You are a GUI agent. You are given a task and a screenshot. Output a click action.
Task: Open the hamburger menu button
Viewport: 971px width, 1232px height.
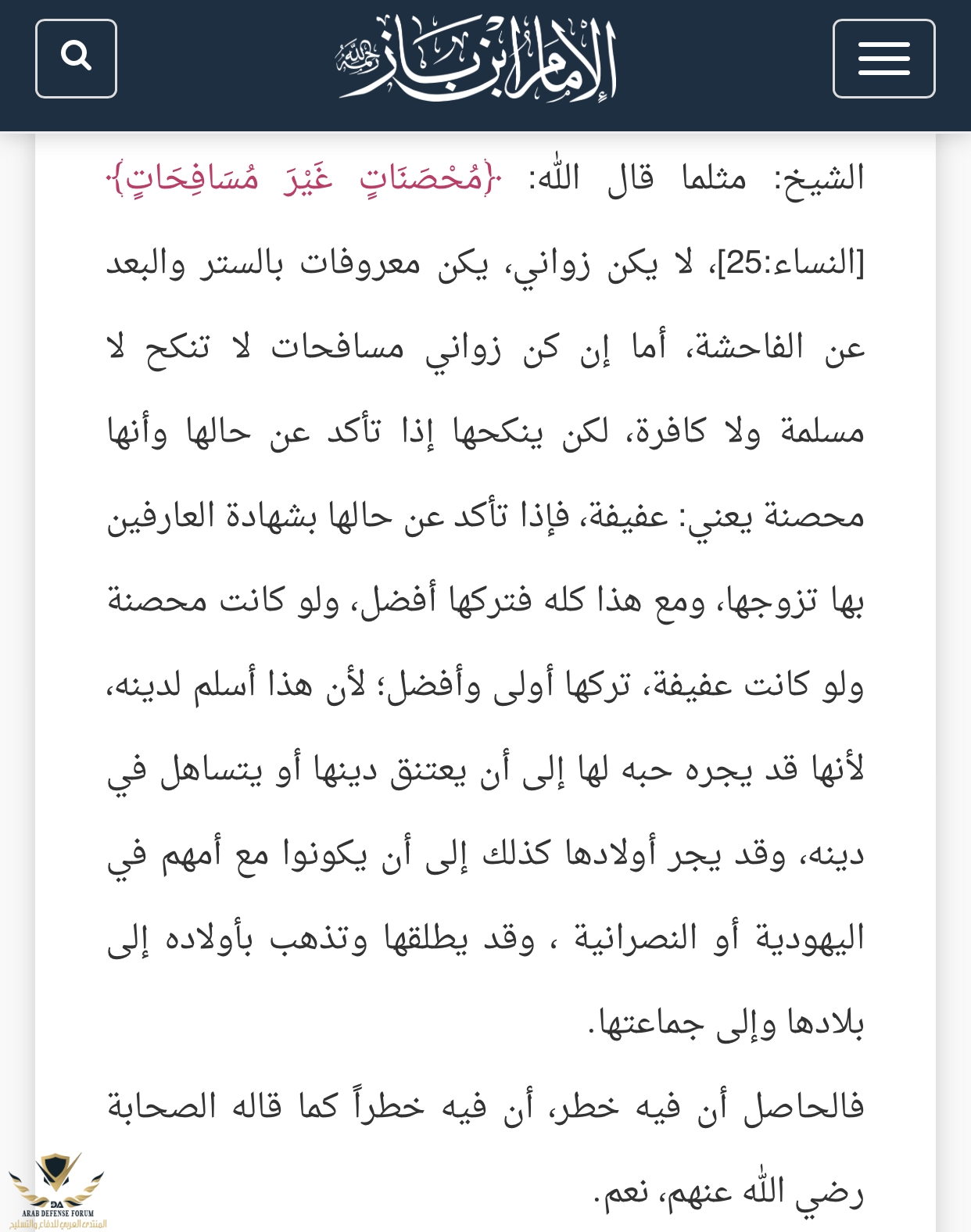coord(883,59)
